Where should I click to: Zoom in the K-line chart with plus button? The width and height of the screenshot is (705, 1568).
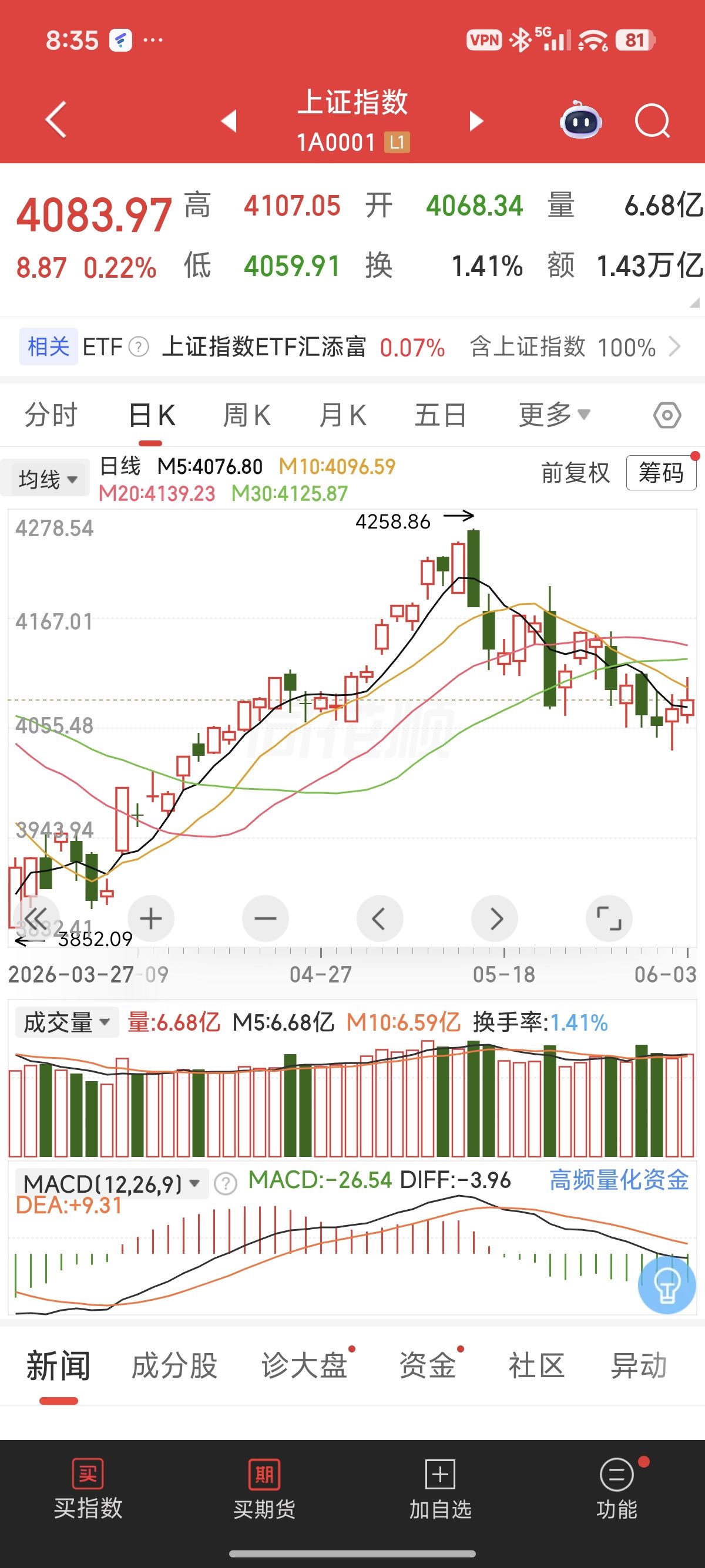[x=151, y=918]
